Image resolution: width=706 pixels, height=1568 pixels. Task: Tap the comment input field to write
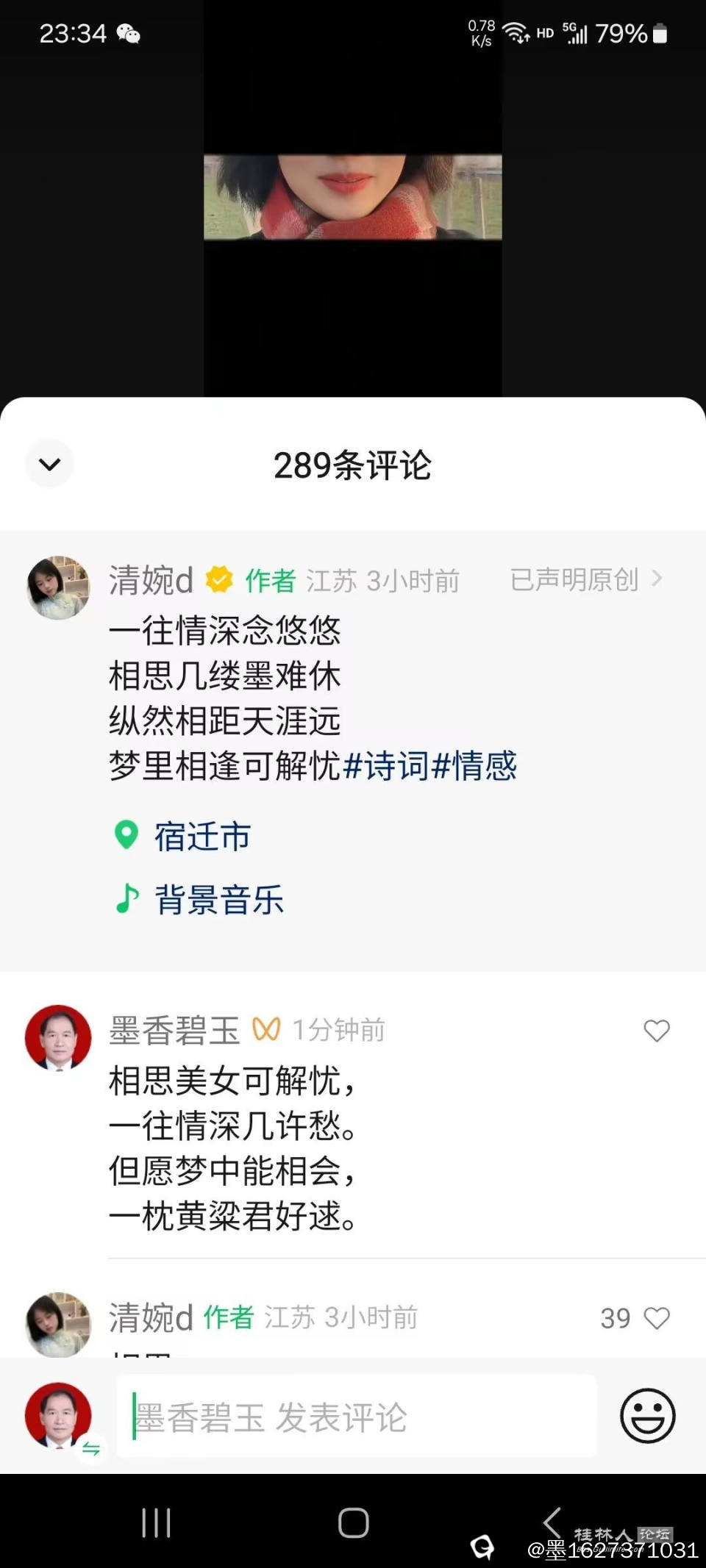coord(356,1417)
